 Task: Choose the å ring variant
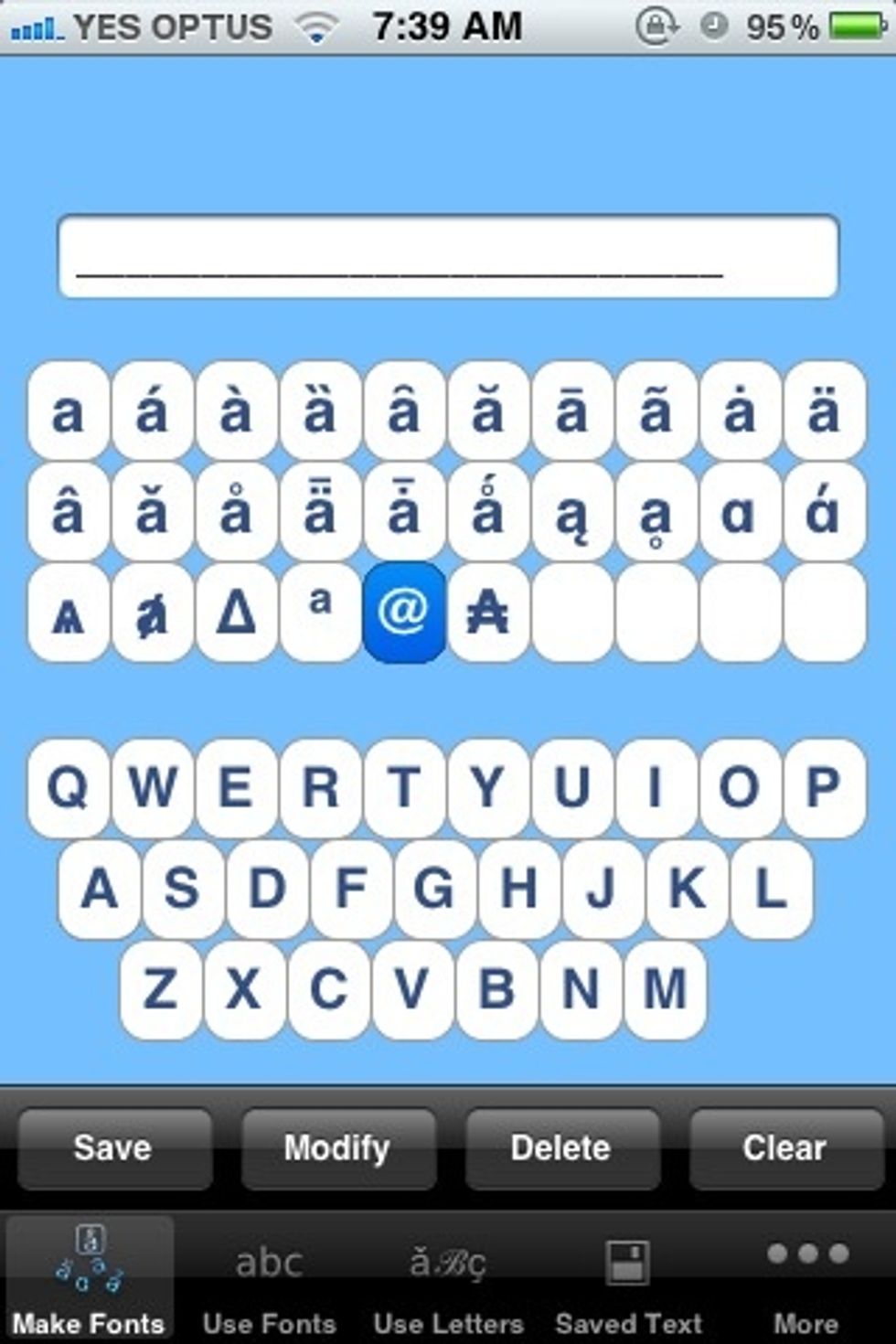pyautogui.click(x=236, y=511)
